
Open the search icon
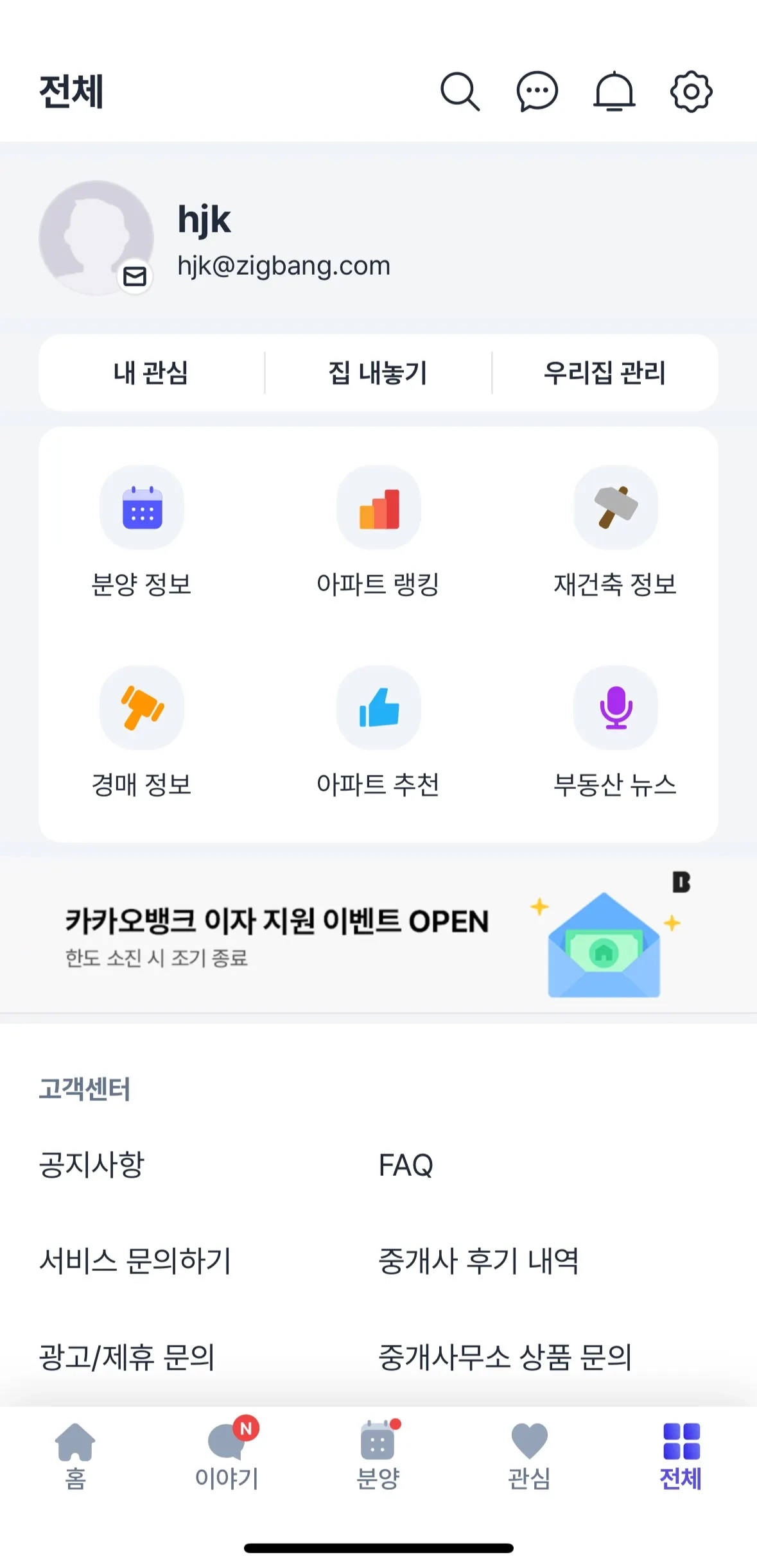point(460,92)
